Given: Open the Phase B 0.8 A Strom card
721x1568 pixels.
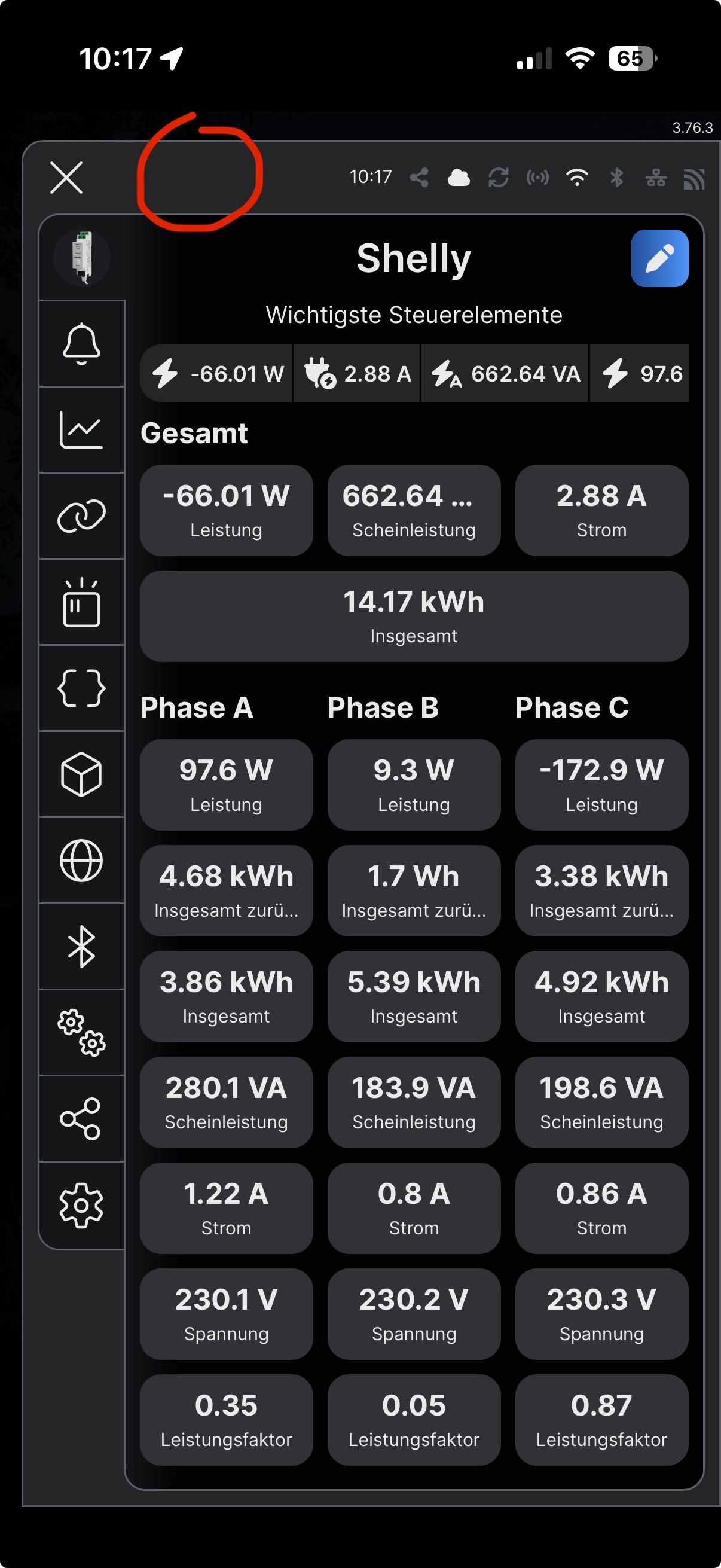Looking at the screenshot, I should (414, 1207).
